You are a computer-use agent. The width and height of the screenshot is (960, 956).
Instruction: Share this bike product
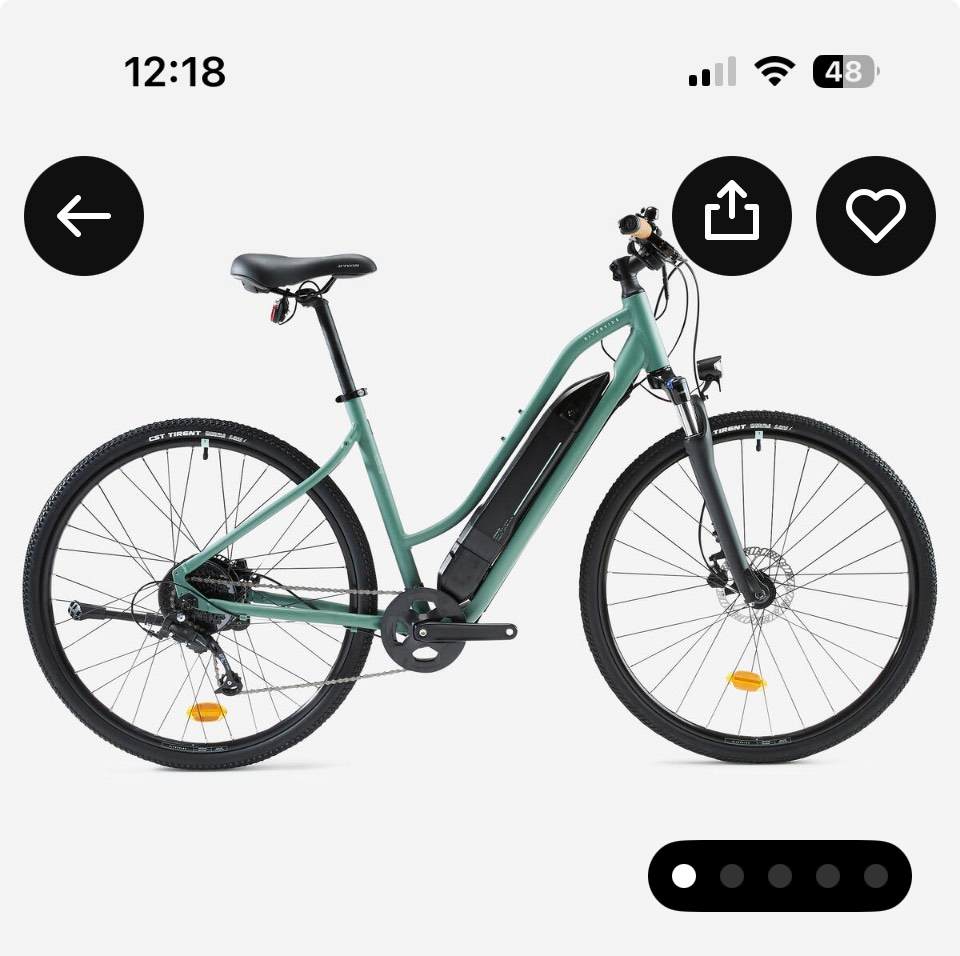pyautogui.click(x=732, y=216)
